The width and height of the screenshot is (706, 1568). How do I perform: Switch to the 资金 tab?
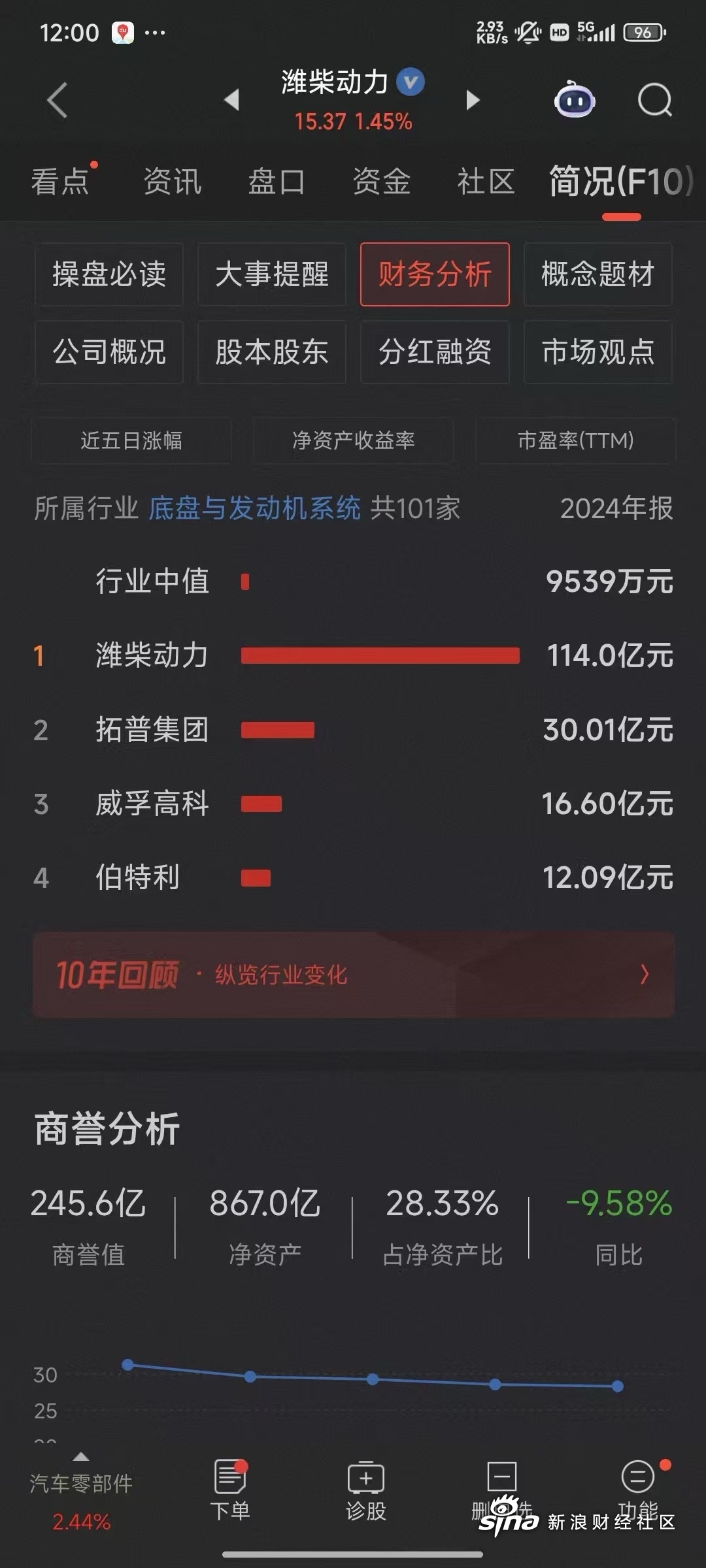(x=381, y=182)
